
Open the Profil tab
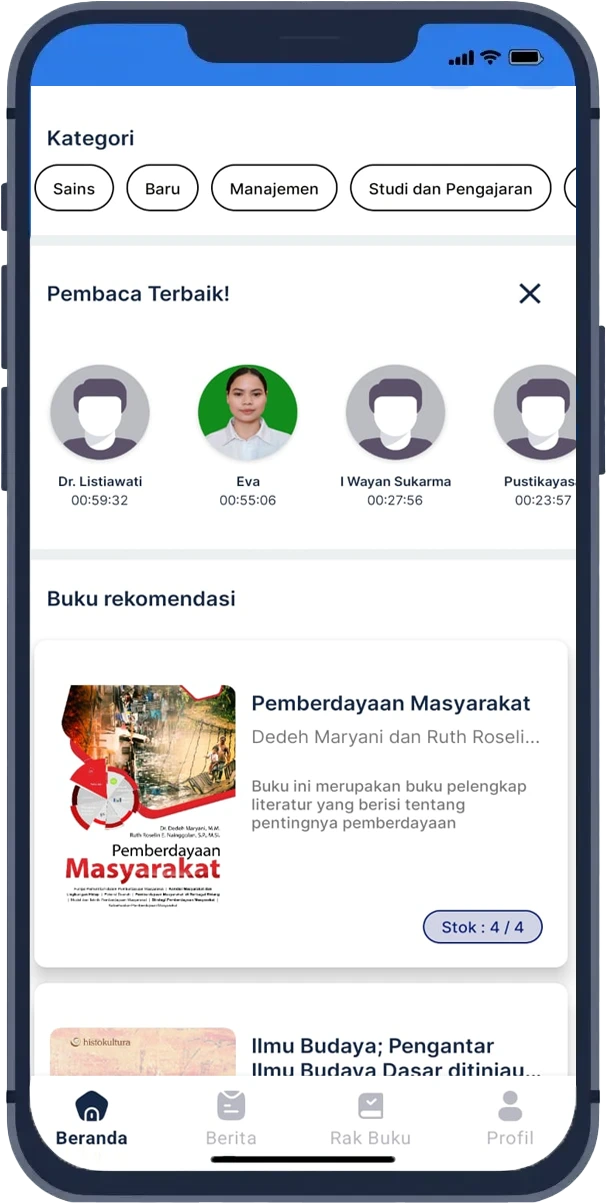pyautogui.click(x=510, y=1118)
